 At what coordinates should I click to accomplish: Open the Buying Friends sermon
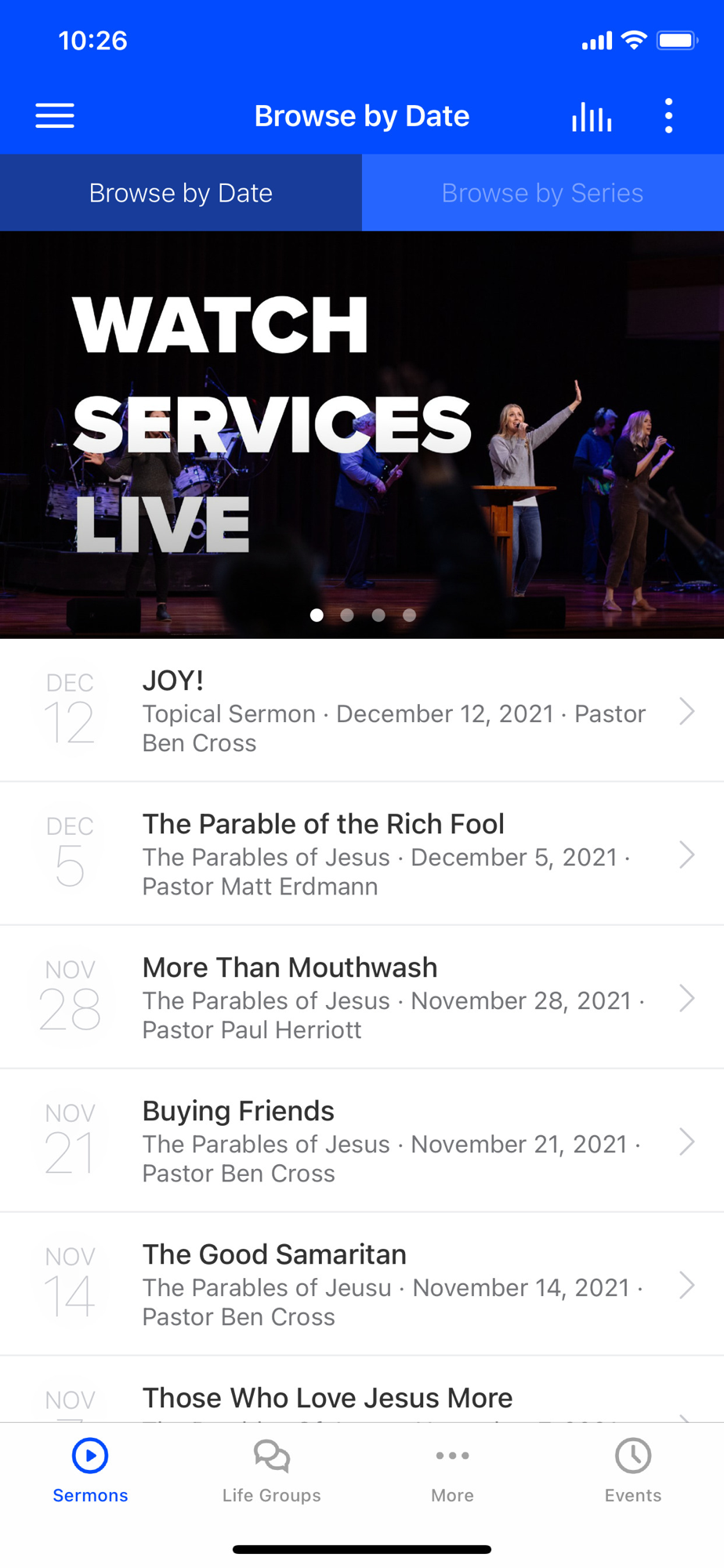click(x=362, y=1141)
